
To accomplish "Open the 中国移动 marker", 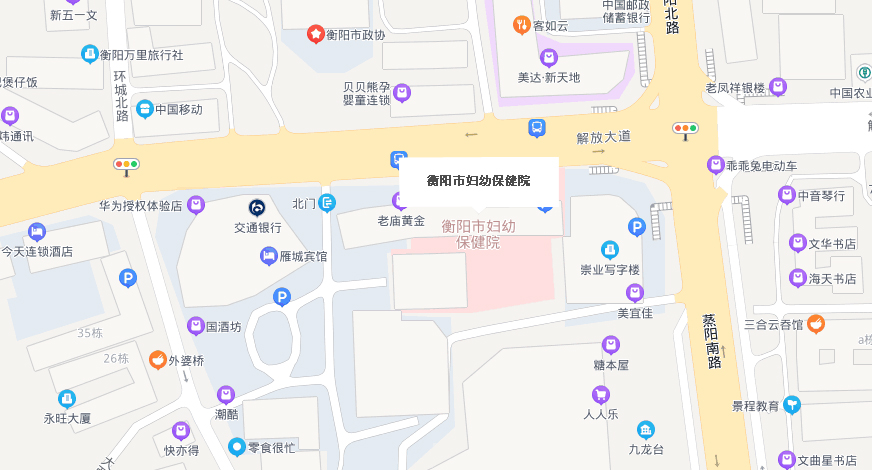I will coord(144,109).
